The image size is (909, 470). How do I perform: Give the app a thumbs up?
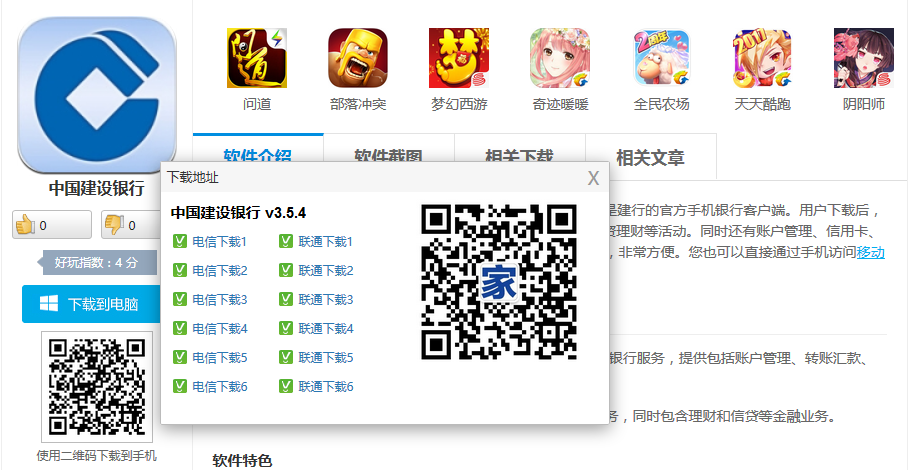50,225
